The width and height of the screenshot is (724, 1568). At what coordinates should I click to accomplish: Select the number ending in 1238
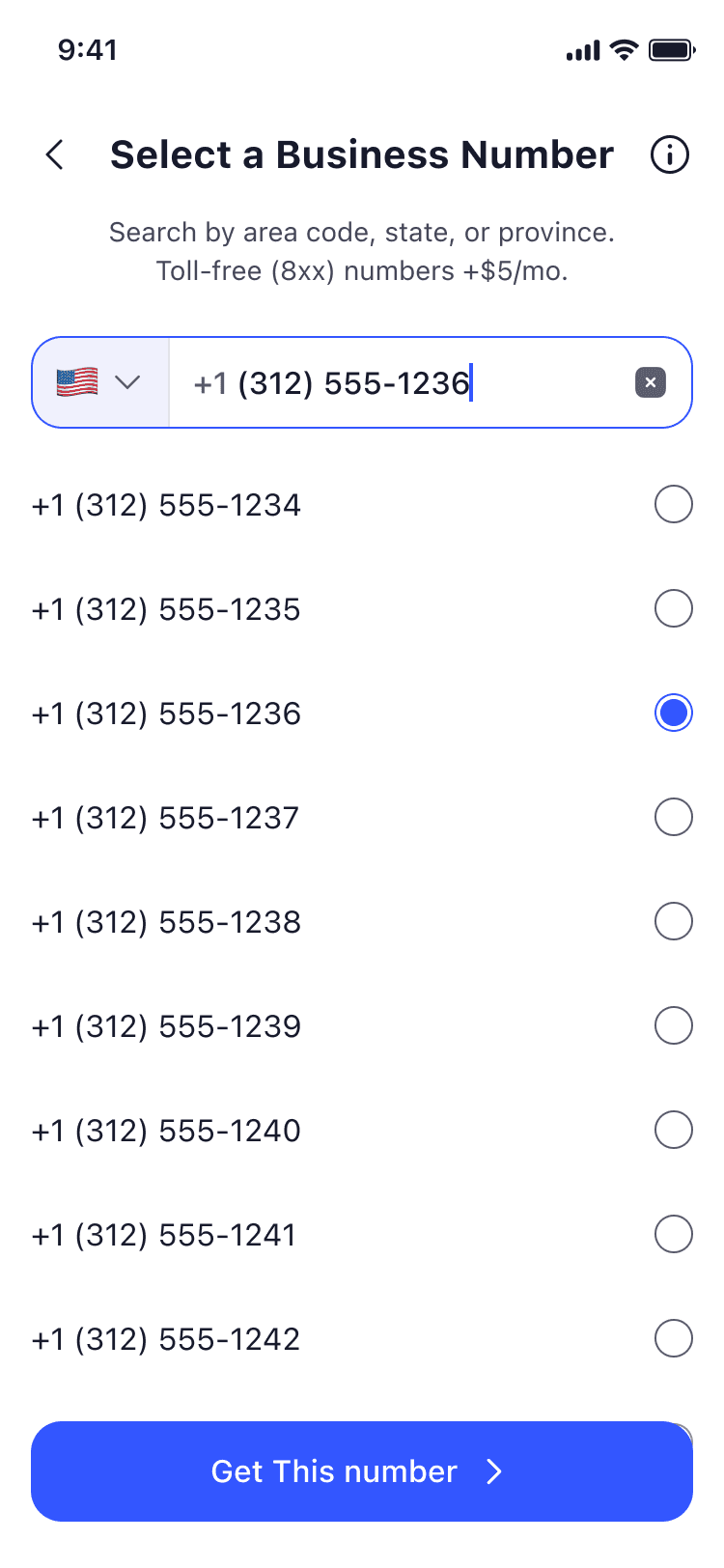pos(673,921)
